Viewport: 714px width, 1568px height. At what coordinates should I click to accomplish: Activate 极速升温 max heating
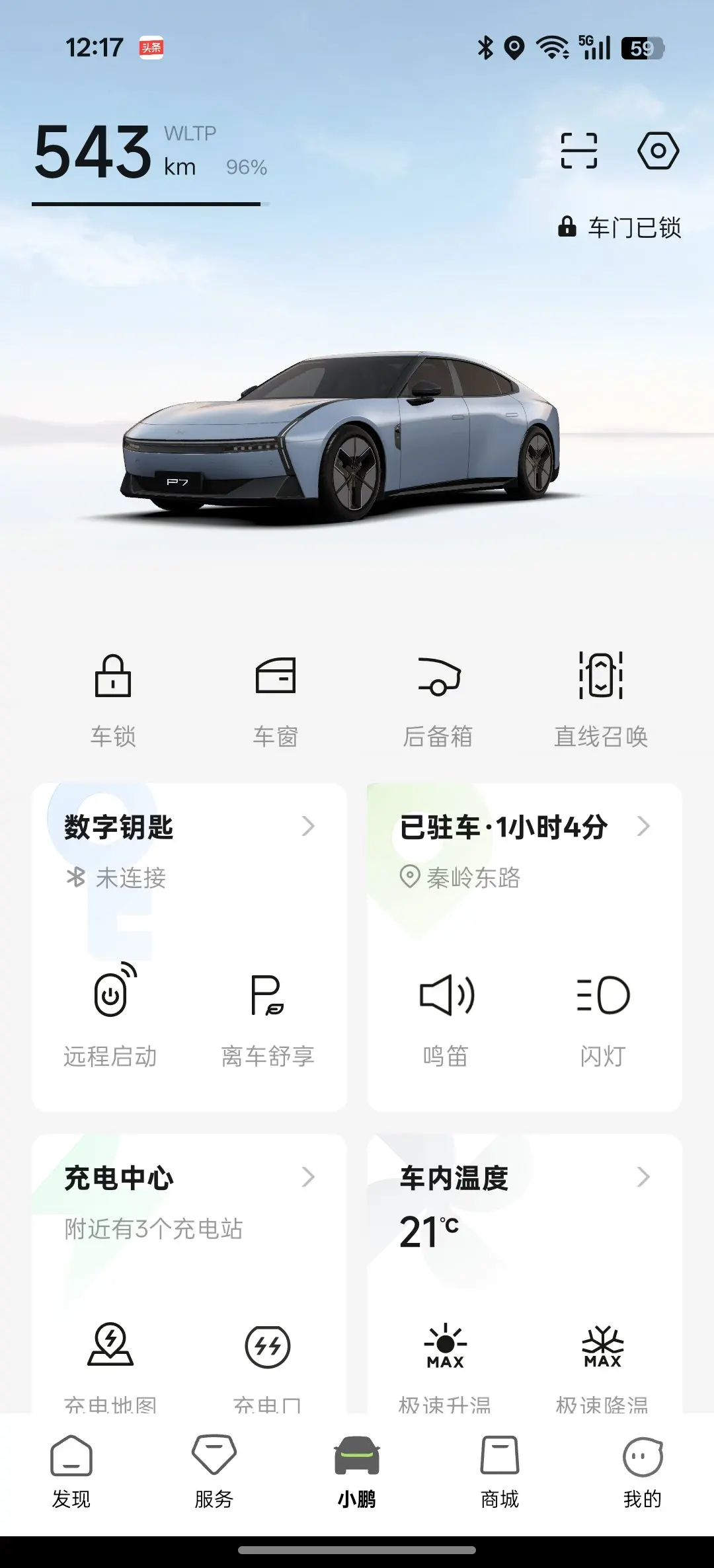tap(445, 1361)
